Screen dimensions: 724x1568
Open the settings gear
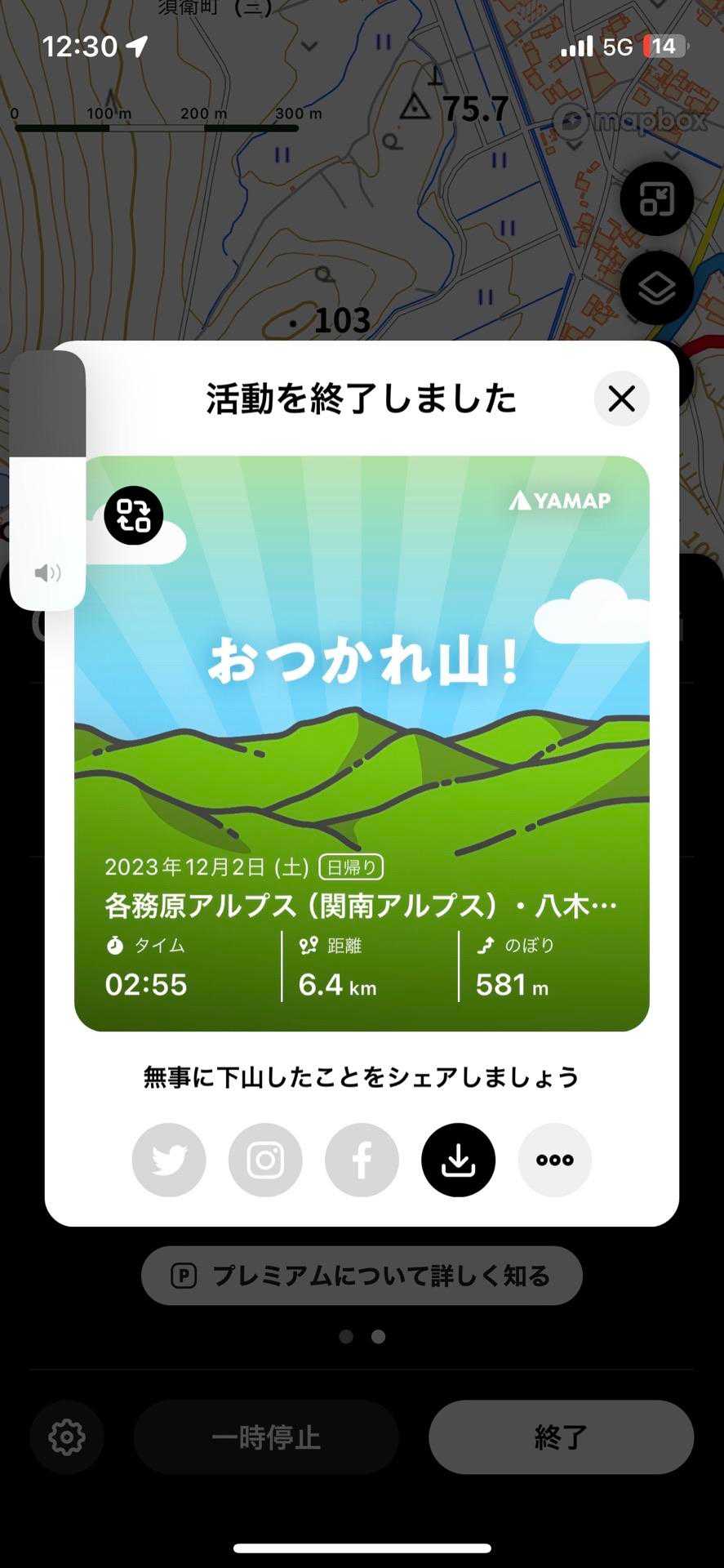click(67, 1437)
